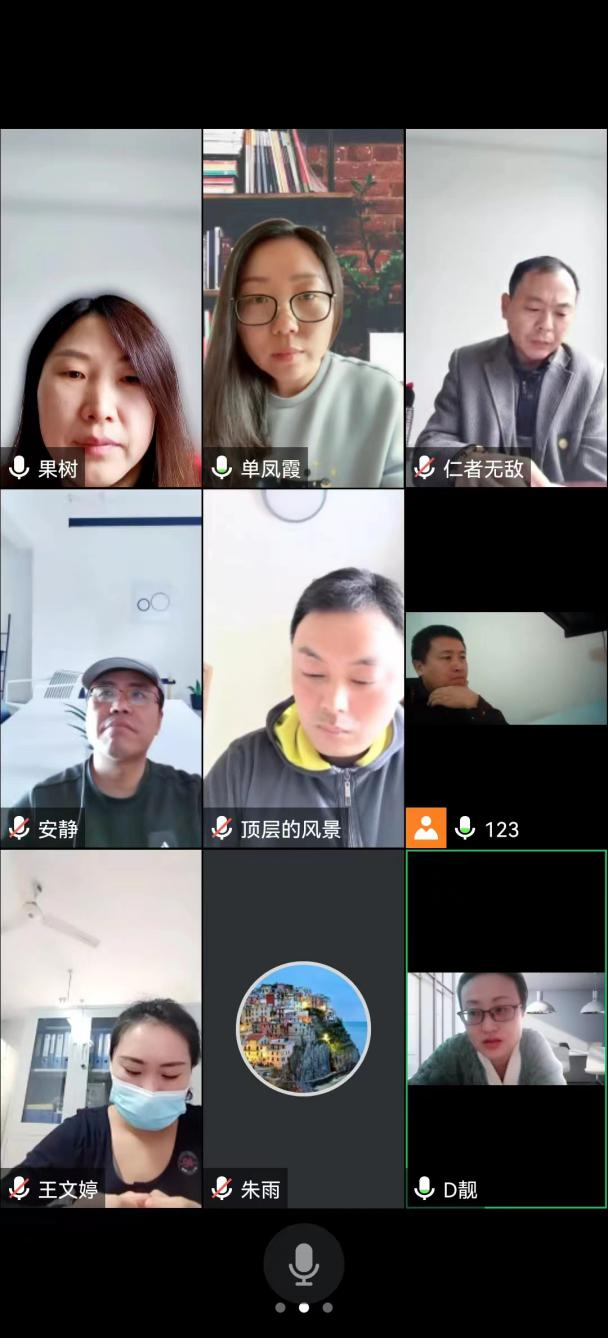Viewport: 608px width, 1338px height.
Task: Open 单凤霞's video tile
Action: coord(303,308)
